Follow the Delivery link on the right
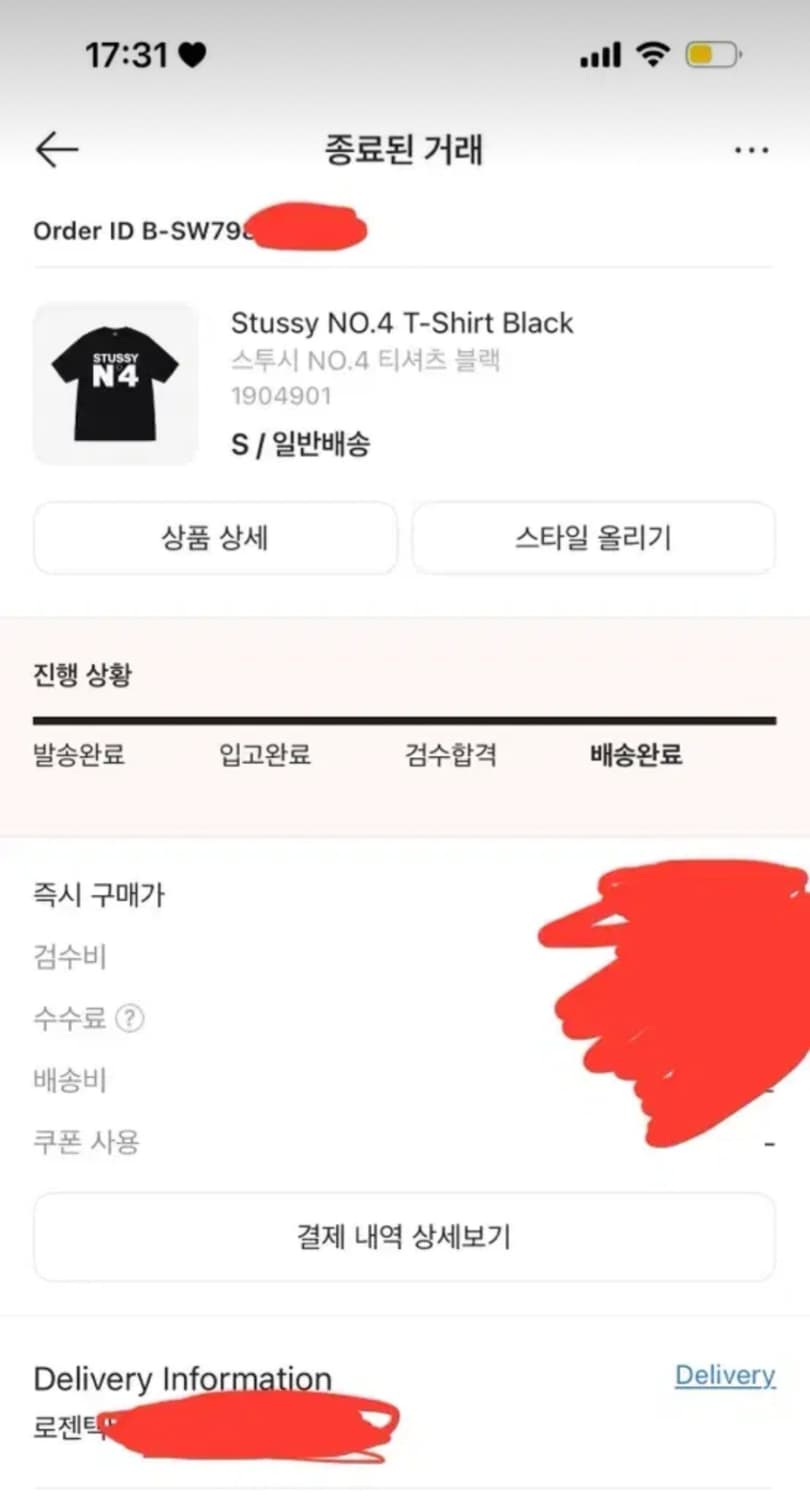Screen dimensions: 810x1500 (723, 1374)
